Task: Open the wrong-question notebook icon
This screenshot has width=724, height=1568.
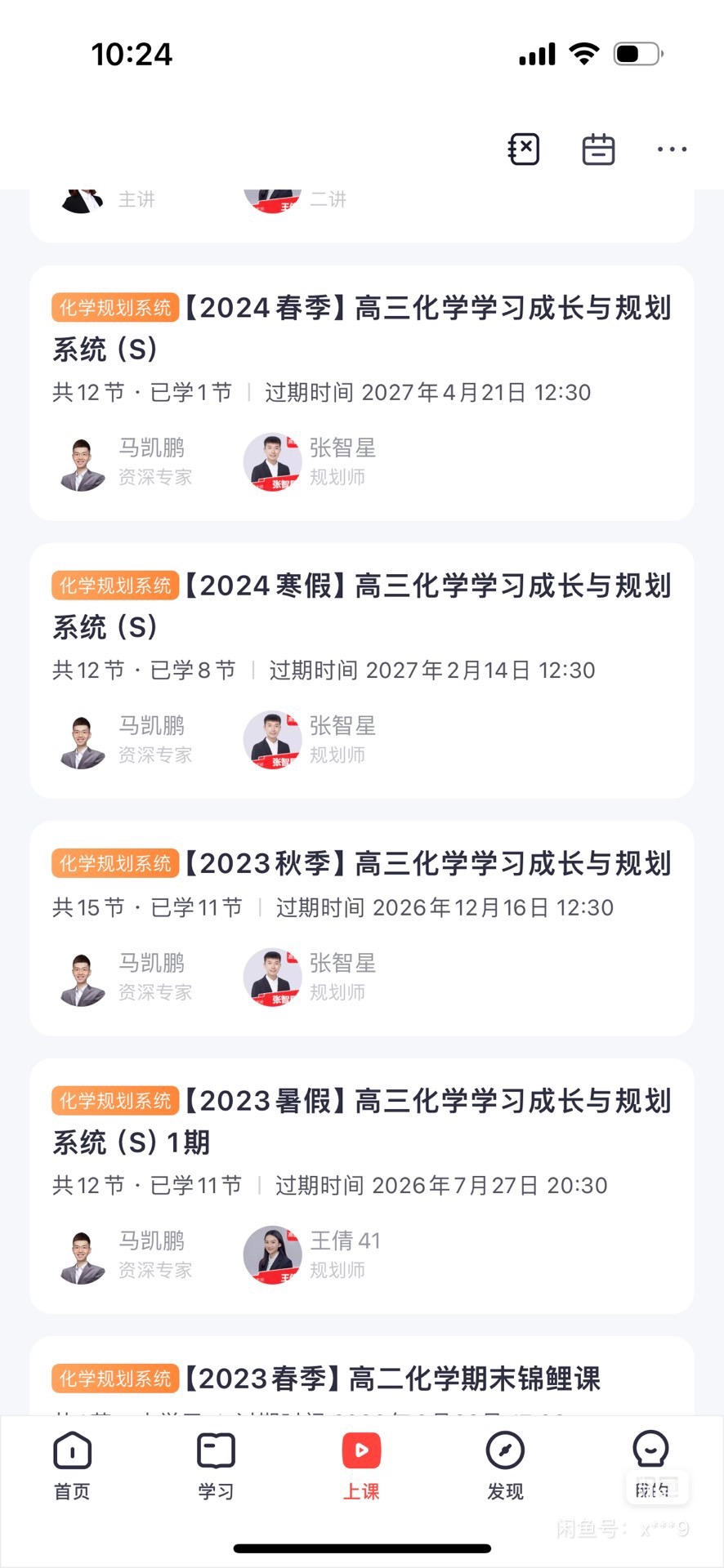Action: (x=524, y=149)
